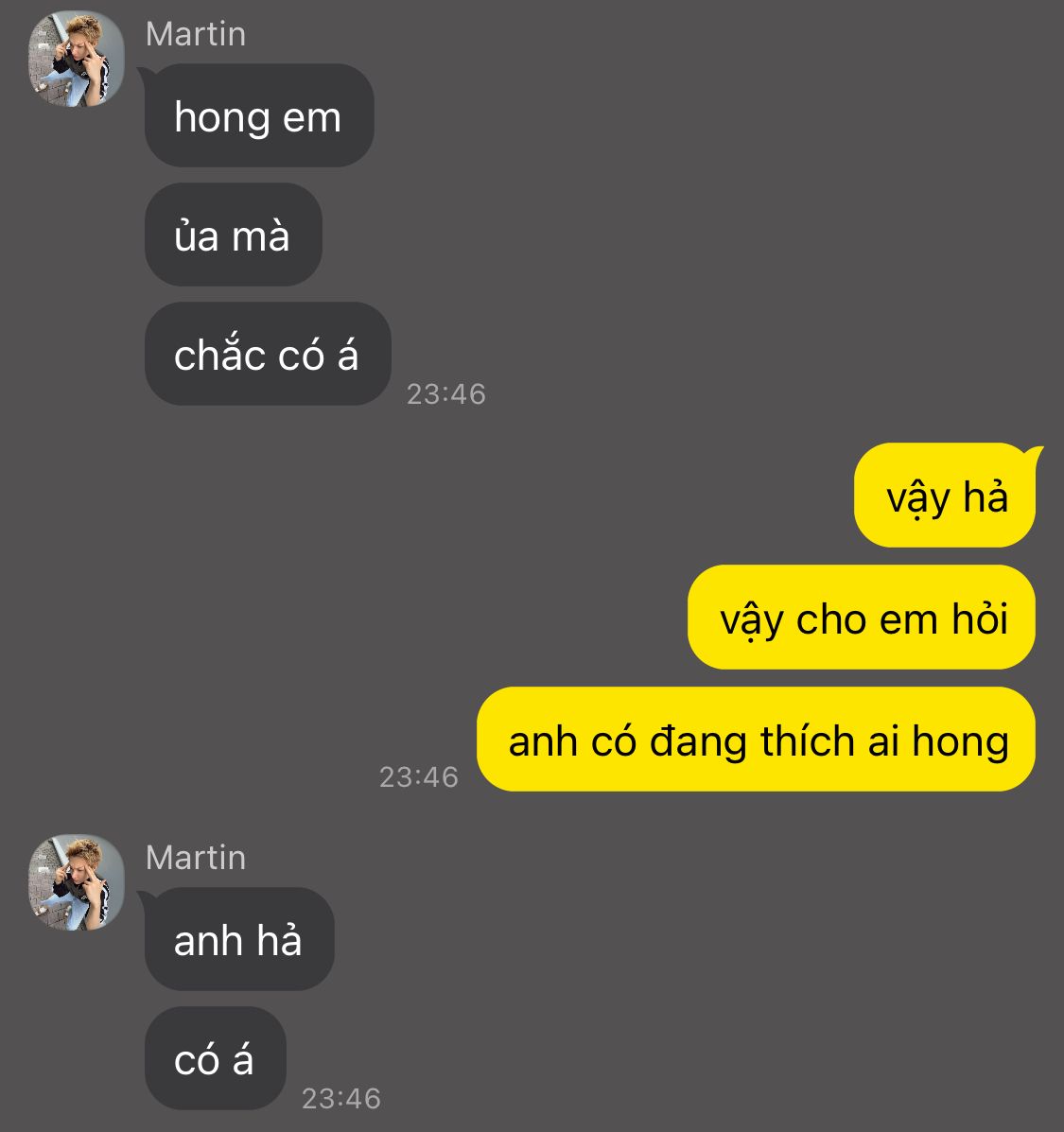Open Martin's avatar beside "hong em"
The height and width of the screenshot is (1132, 1064).
tap(76, 60)
